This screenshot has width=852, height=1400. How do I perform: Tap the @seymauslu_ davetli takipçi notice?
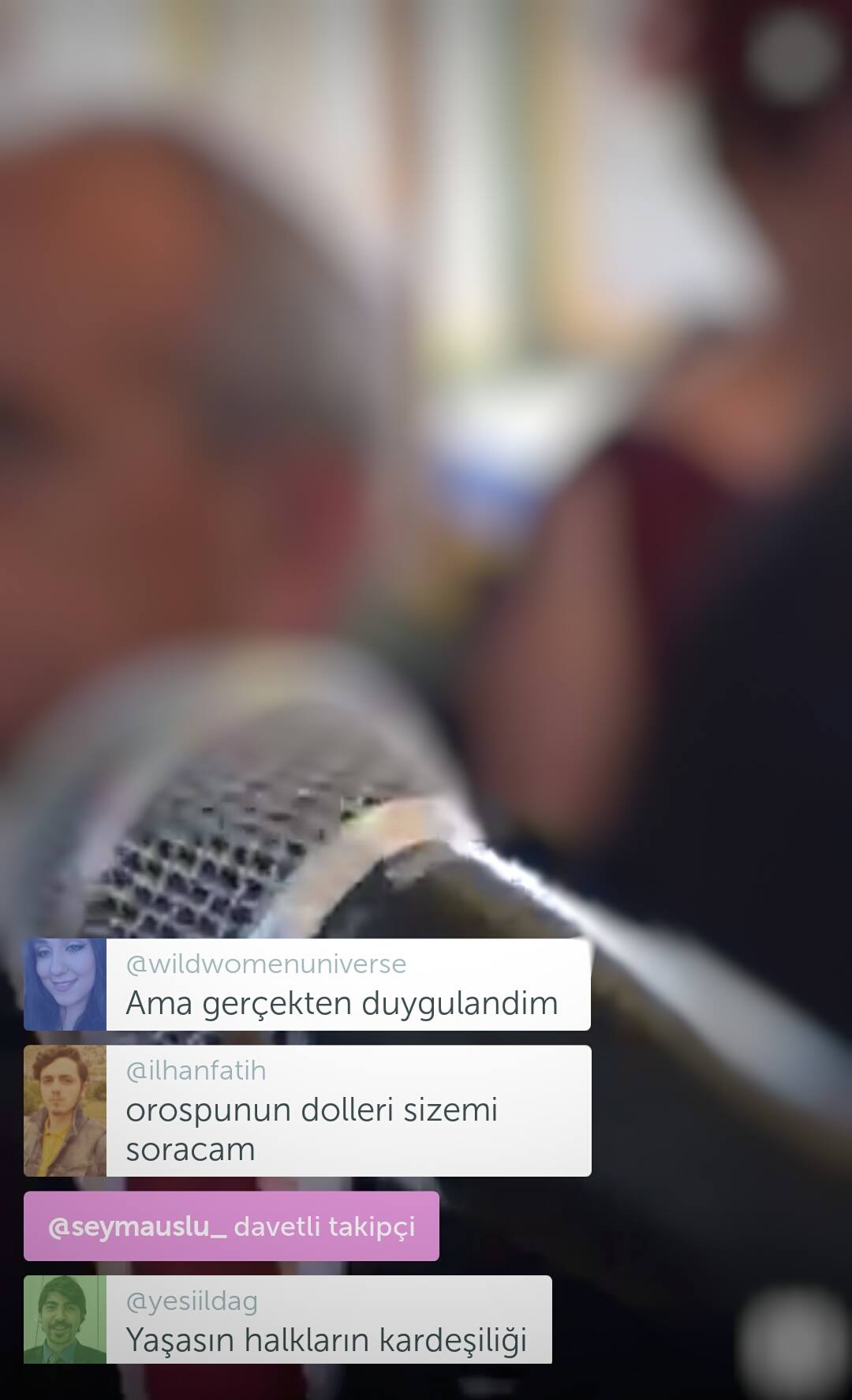point(231,1226)
